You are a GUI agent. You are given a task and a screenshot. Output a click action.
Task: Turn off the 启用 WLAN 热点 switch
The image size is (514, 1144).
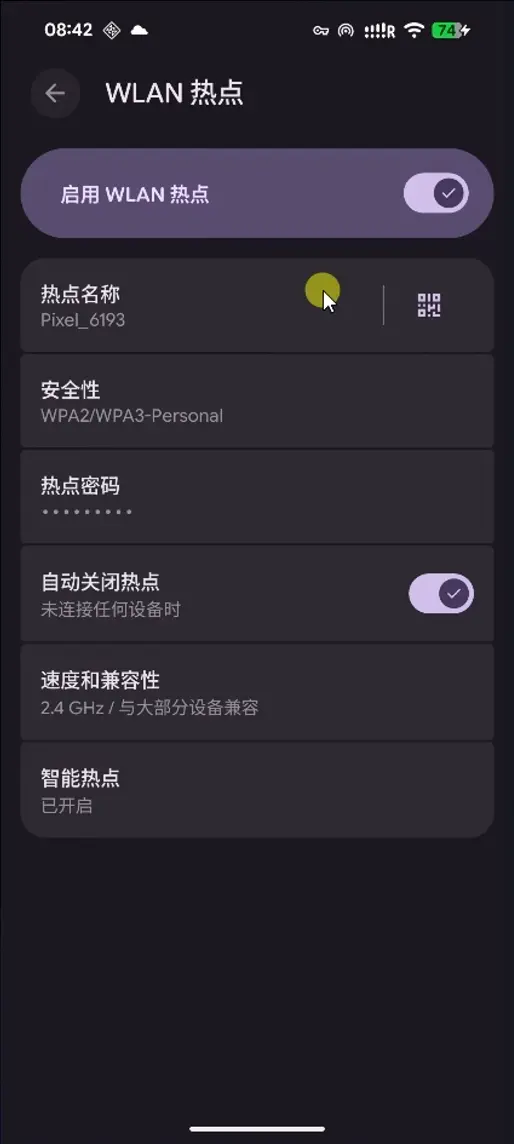coord(435,193)
